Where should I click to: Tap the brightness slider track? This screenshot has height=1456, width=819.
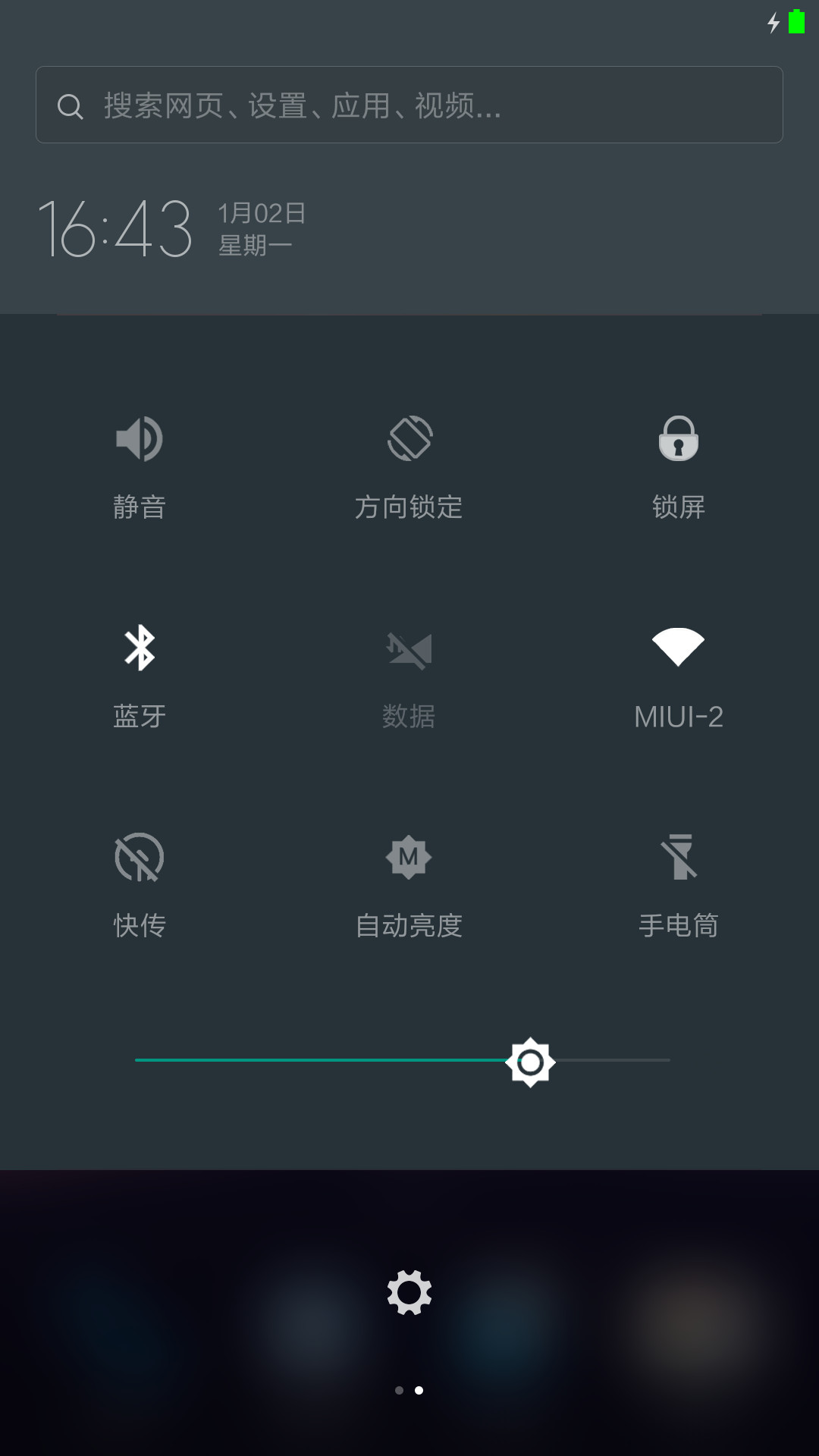pyautogui.click(x=402, y=1060)
